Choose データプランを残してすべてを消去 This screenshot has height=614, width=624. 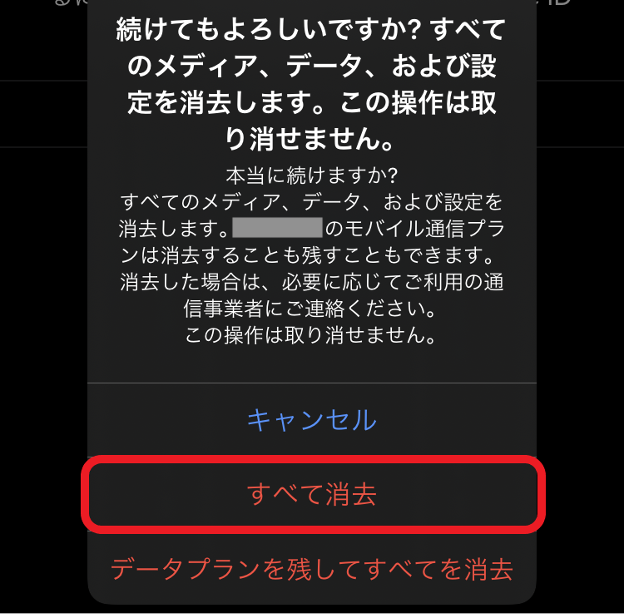(x=312, y=569)
